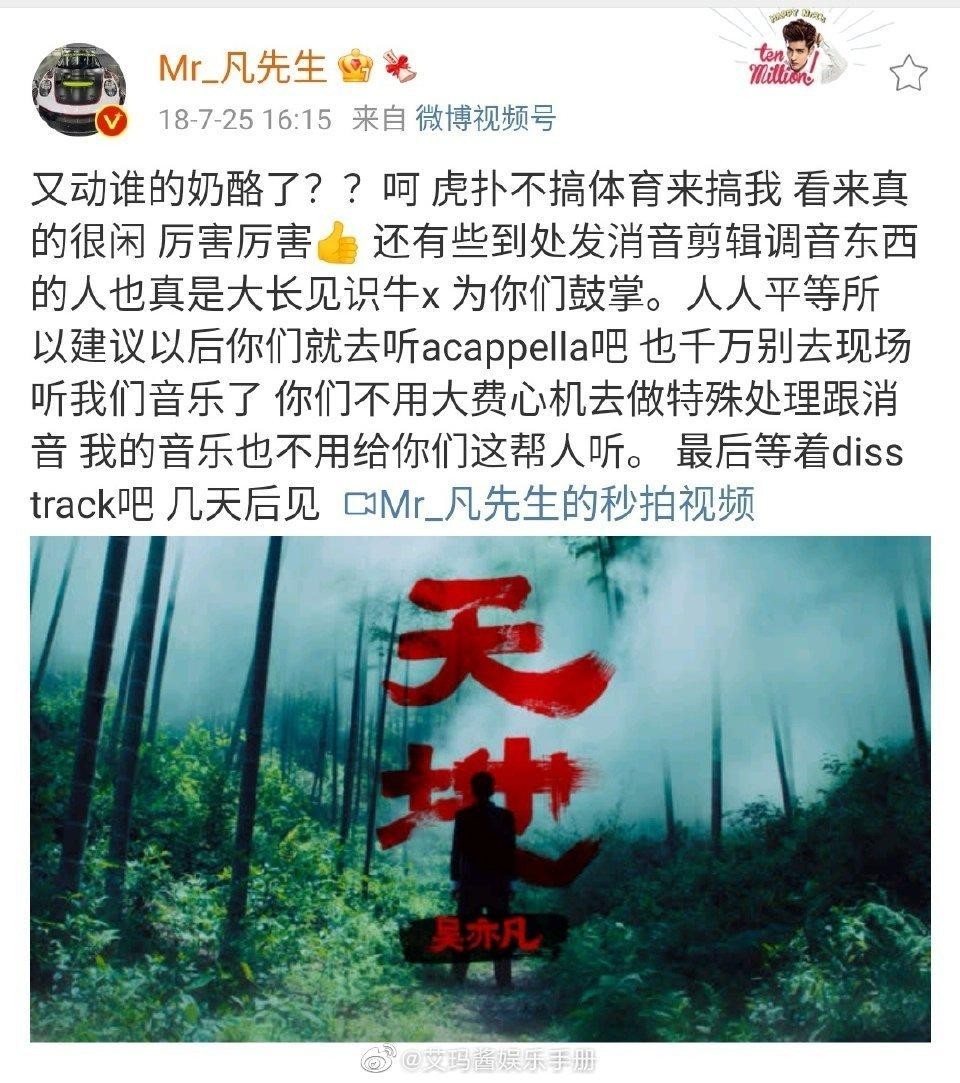Favorite this post with the star icon
Screen dimensions: 960x1083
coord(908,73)
